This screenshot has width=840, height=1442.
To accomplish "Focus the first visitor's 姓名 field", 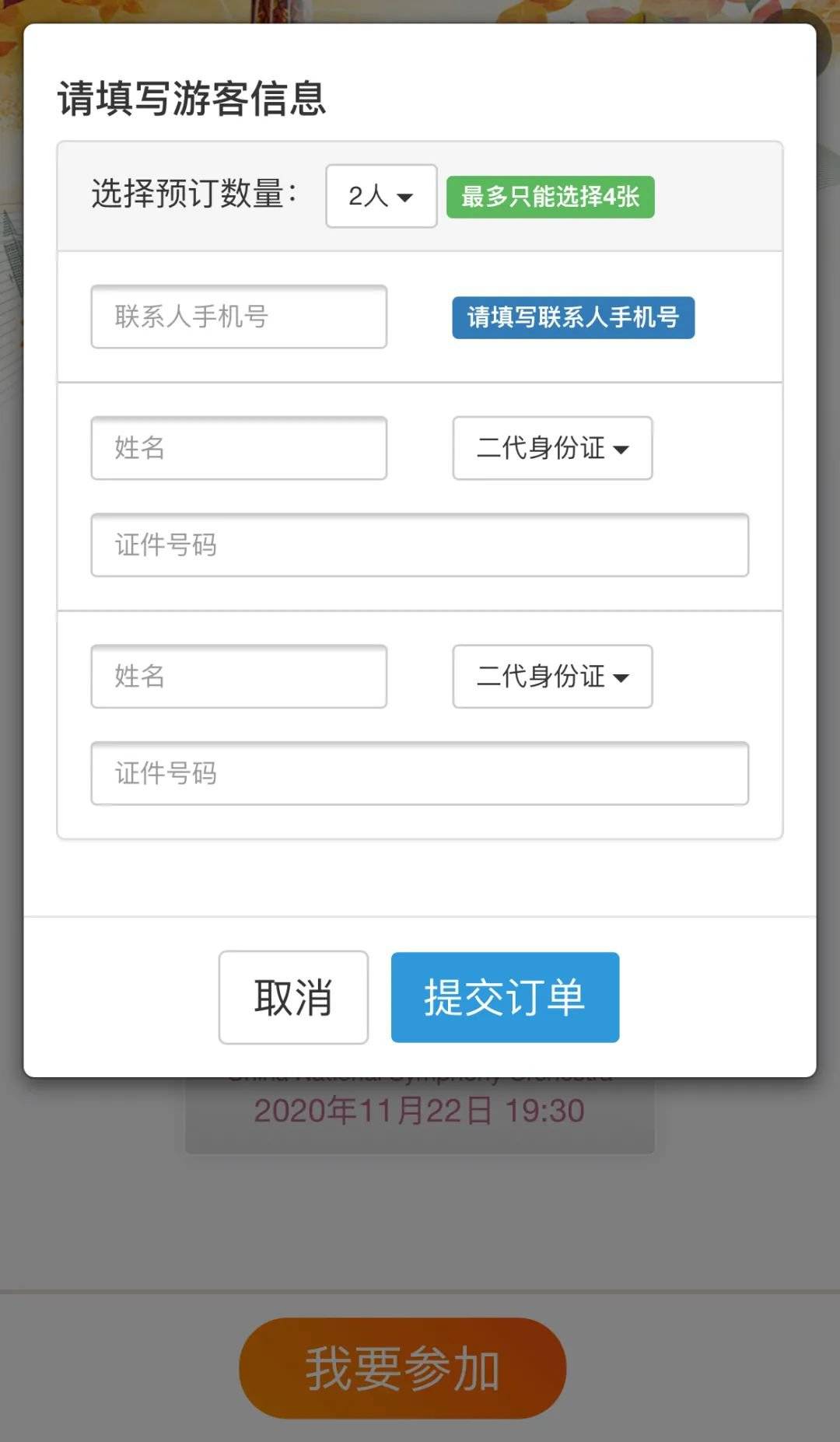I will pos(239,448).
